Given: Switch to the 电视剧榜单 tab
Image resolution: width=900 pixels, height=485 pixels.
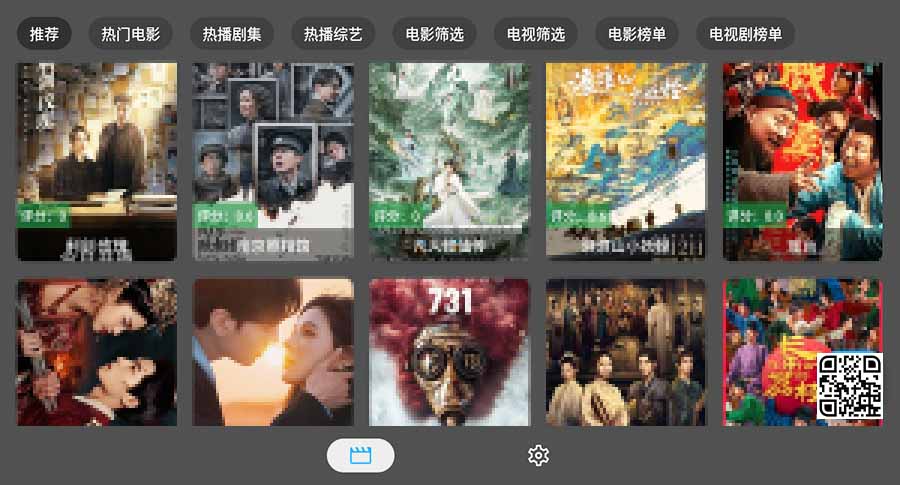Looking at the screenshot, I should coord(745,34).
